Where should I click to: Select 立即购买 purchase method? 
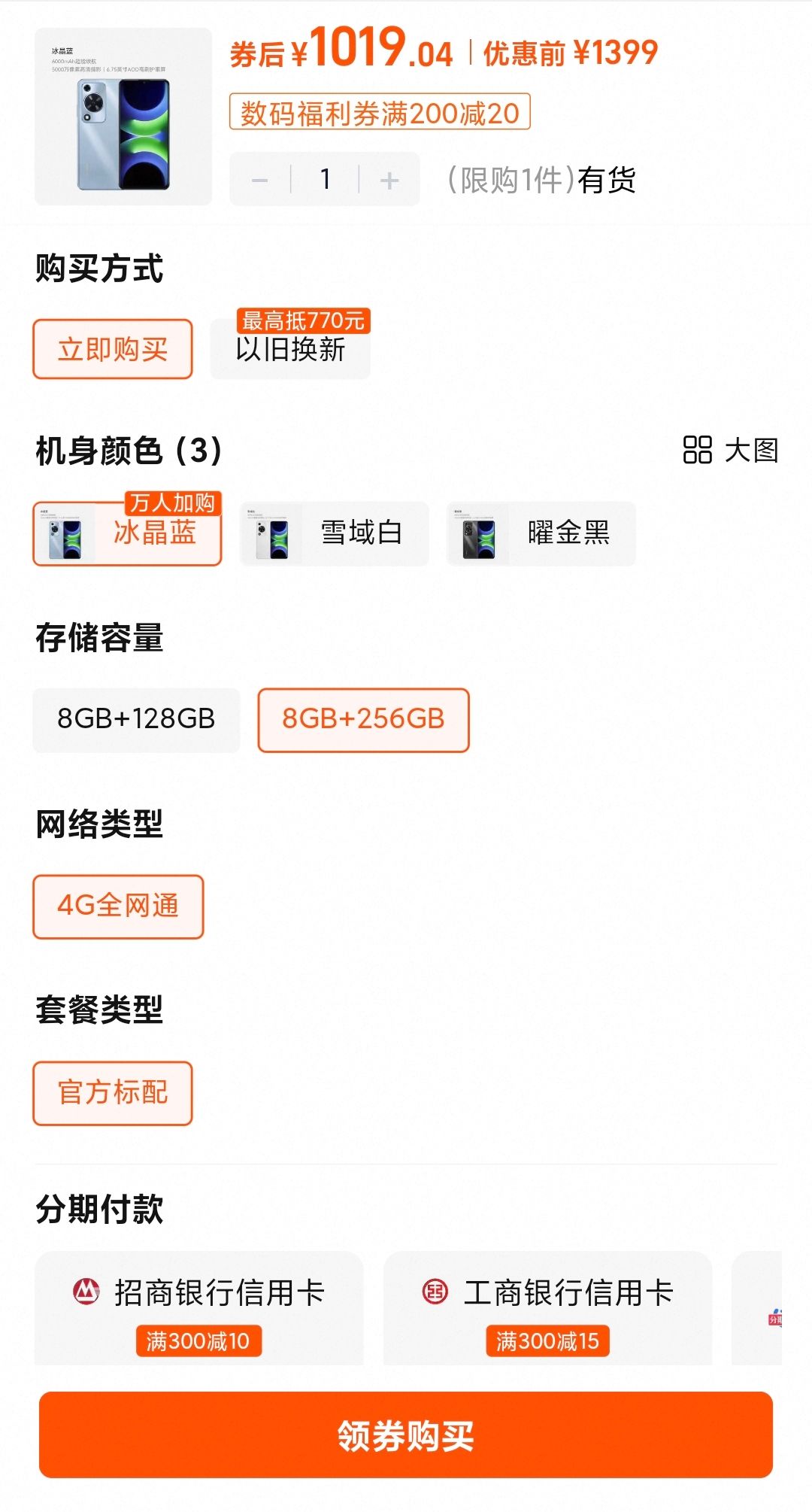[x=113, y=349]
